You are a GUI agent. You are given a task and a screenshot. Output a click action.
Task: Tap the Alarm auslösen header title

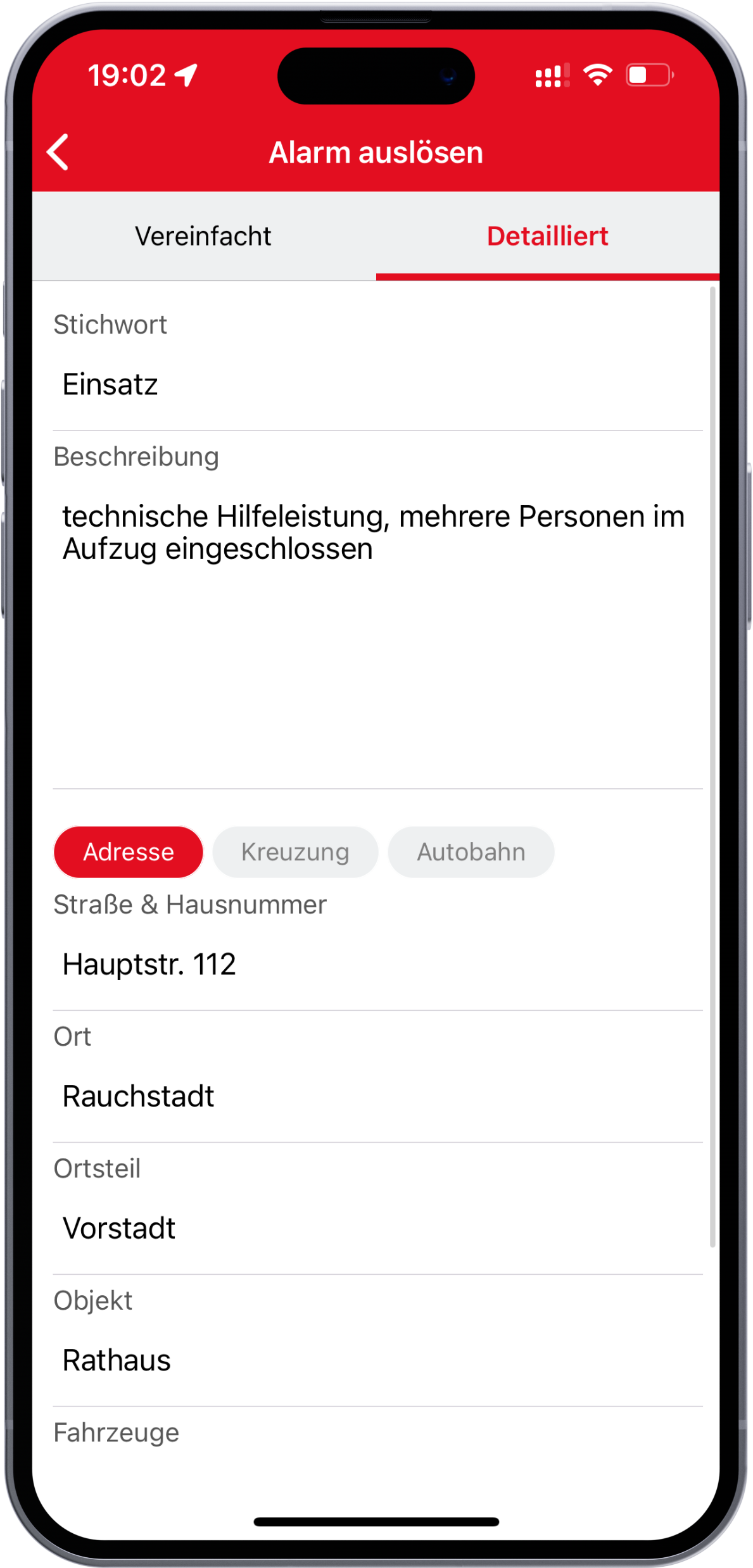(376, 152)
